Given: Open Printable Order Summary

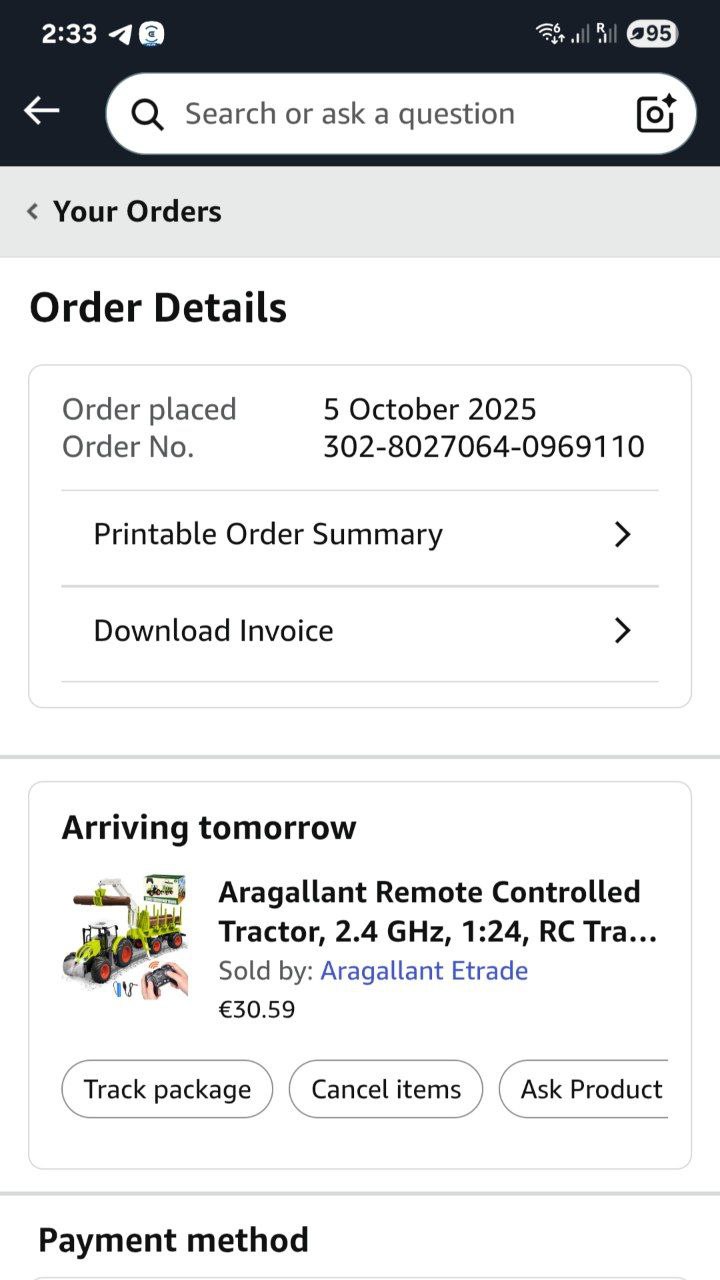Looking at the screenshot, I should click(x=360, y=534).
